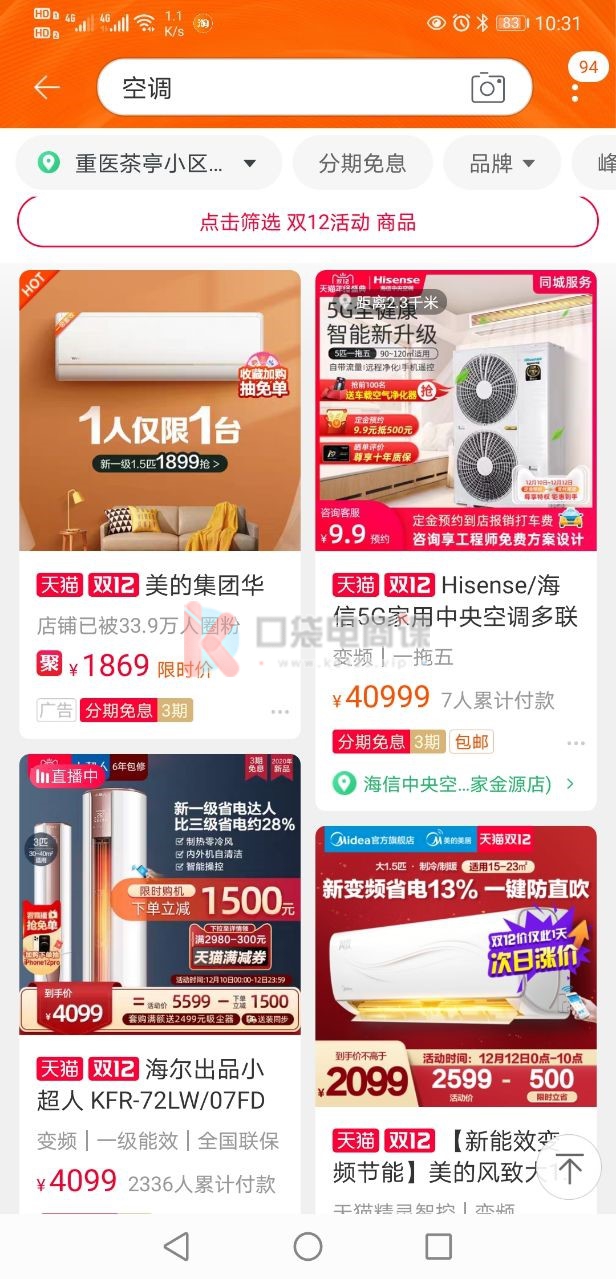Open more options on Hisense card
The height and width of the screenshot is (1279, 616).
tap(575, 743)
